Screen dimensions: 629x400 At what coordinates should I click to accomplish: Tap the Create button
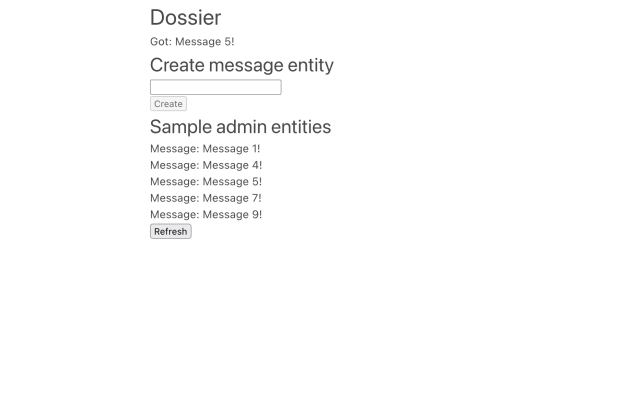coord(168,104)
